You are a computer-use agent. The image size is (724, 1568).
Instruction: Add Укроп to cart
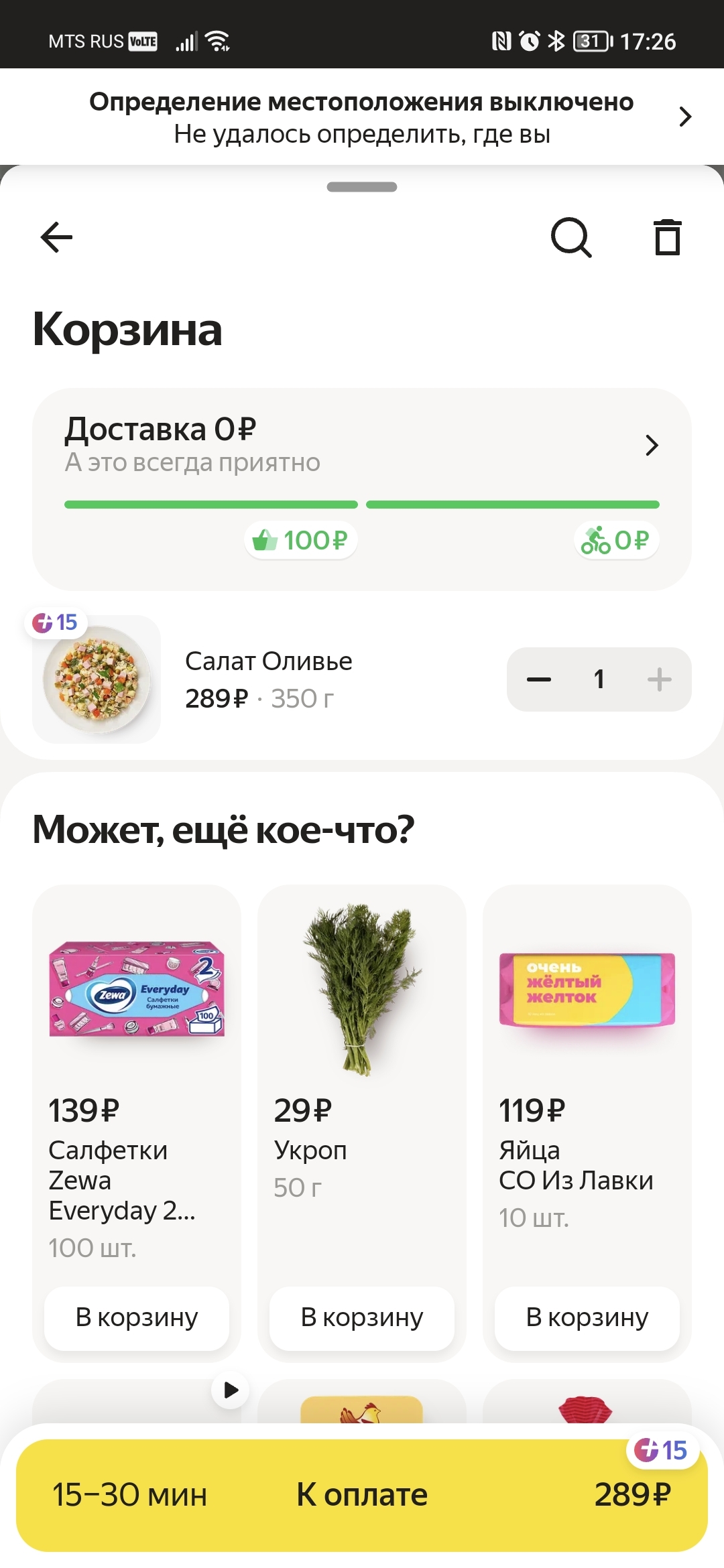(x=362, y=1317)
